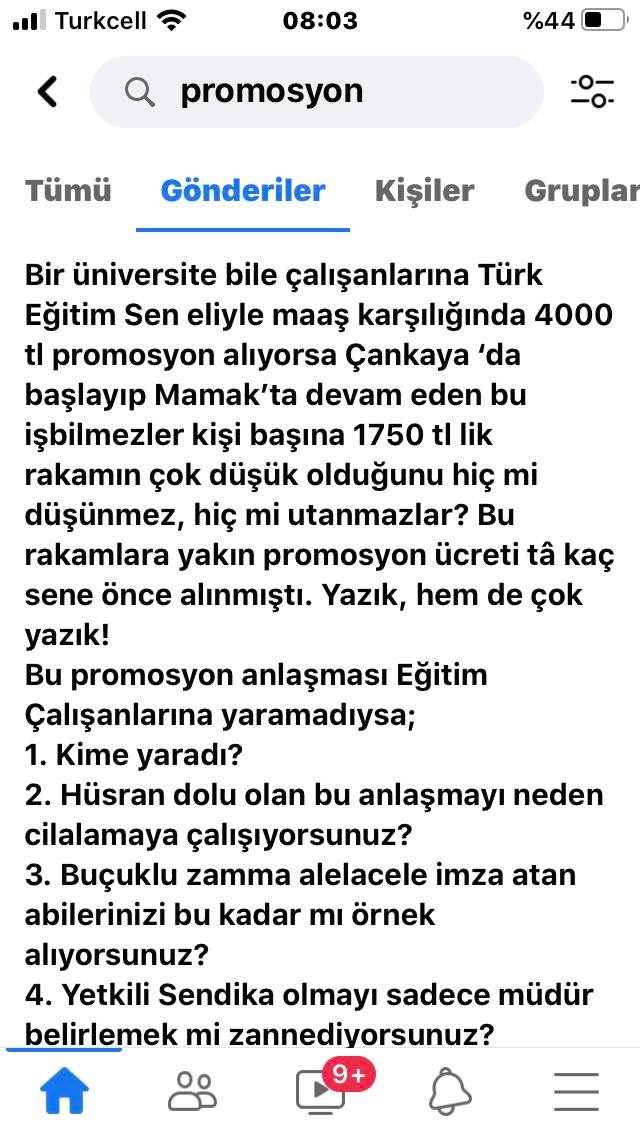Tap the promosyon search field
The width and height of the screenshot is (640, 1136).
click(x=316, y=92)
